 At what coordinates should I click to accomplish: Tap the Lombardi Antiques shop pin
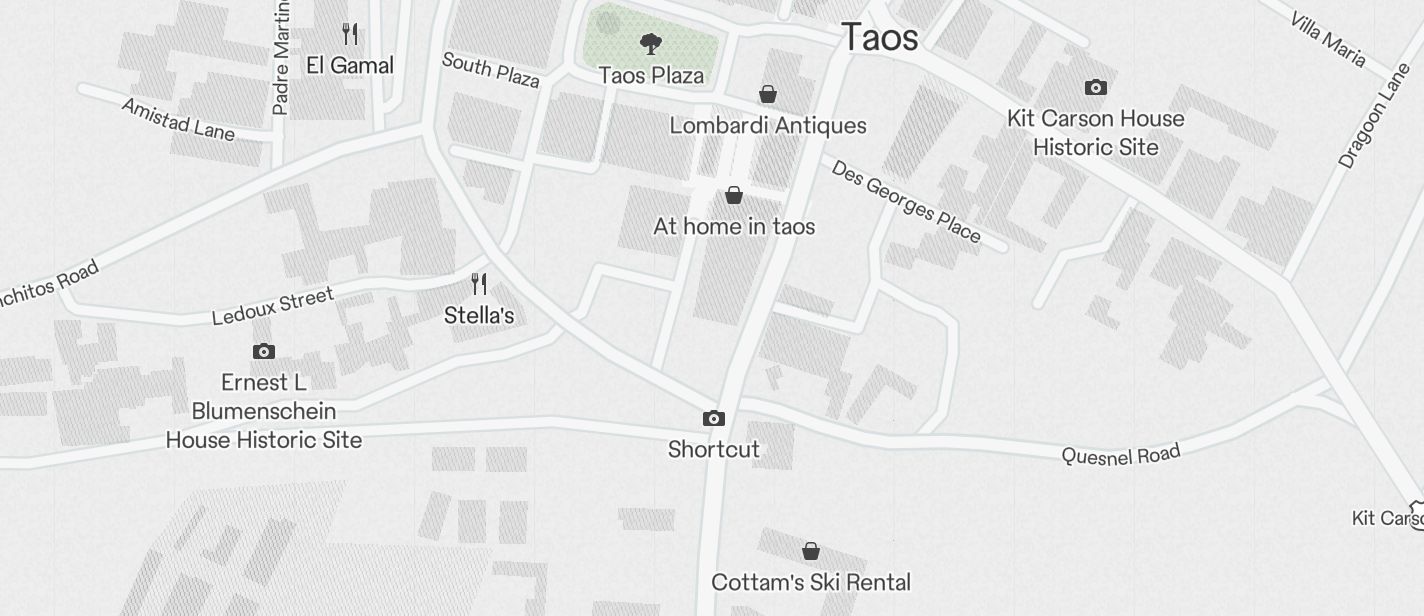[767, 95]
